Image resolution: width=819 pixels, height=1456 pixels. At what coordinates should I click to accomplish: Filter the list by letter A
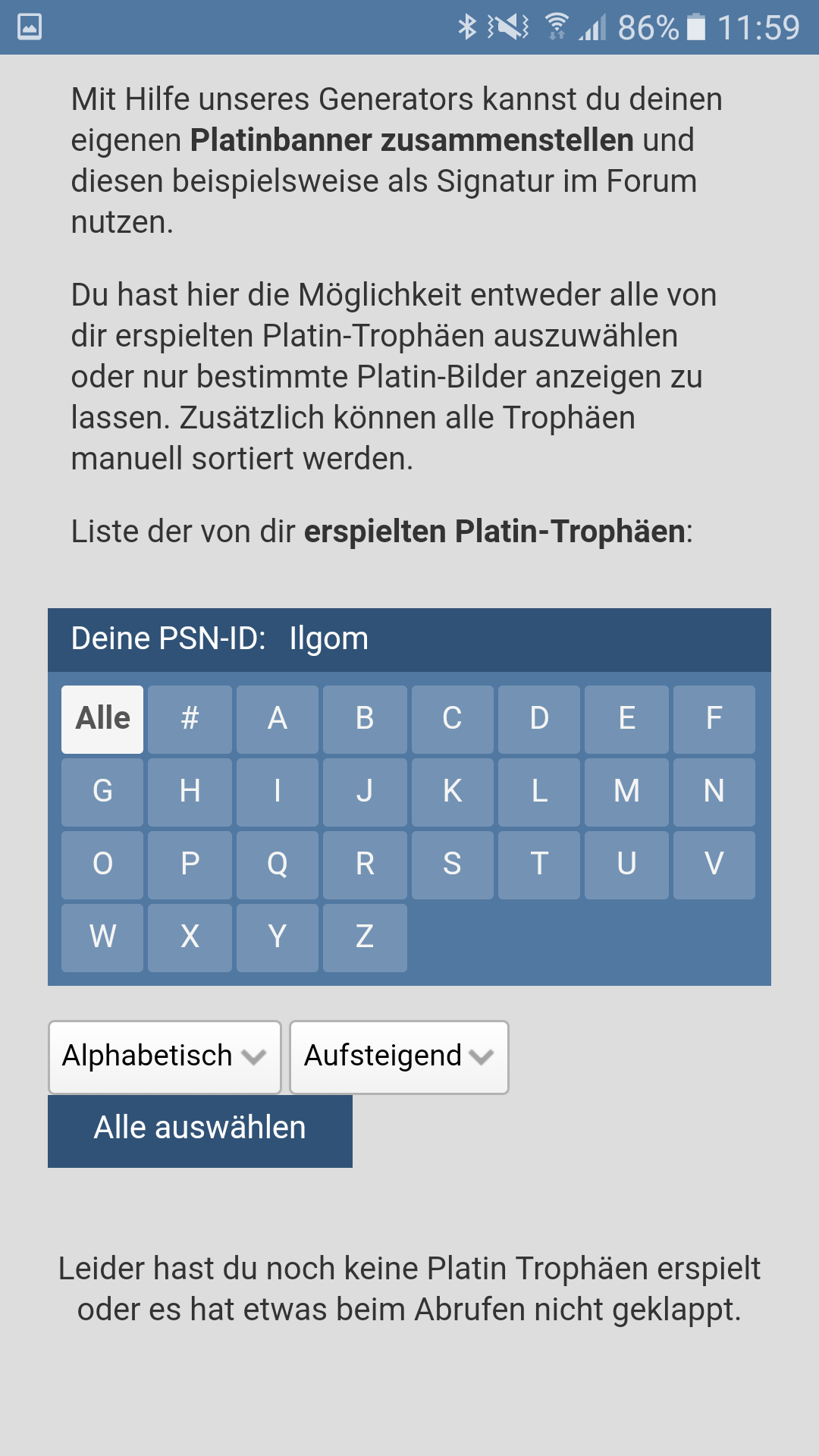[x=278, y=719]
